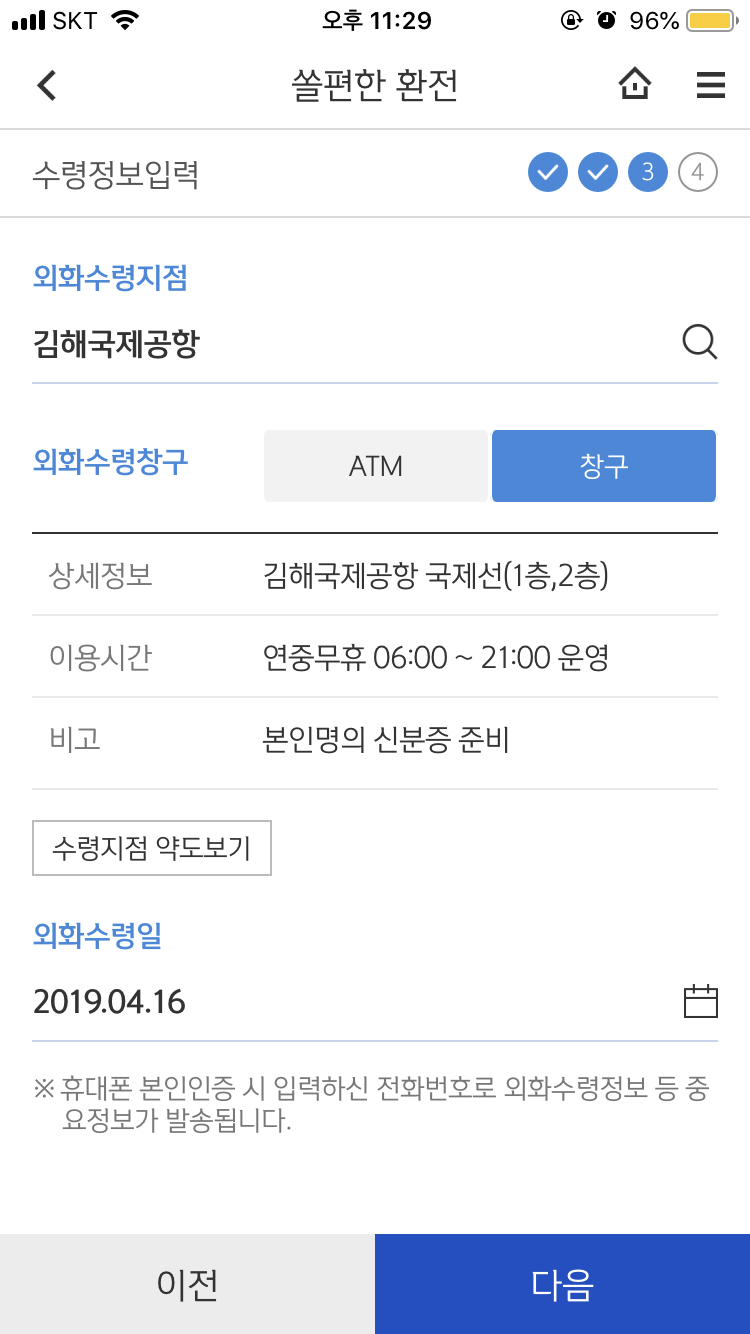Tap the 김해국제공항 branch field
Viewport: 750px width, 1334px height.
pyautogui.click(x=375, y=344)
